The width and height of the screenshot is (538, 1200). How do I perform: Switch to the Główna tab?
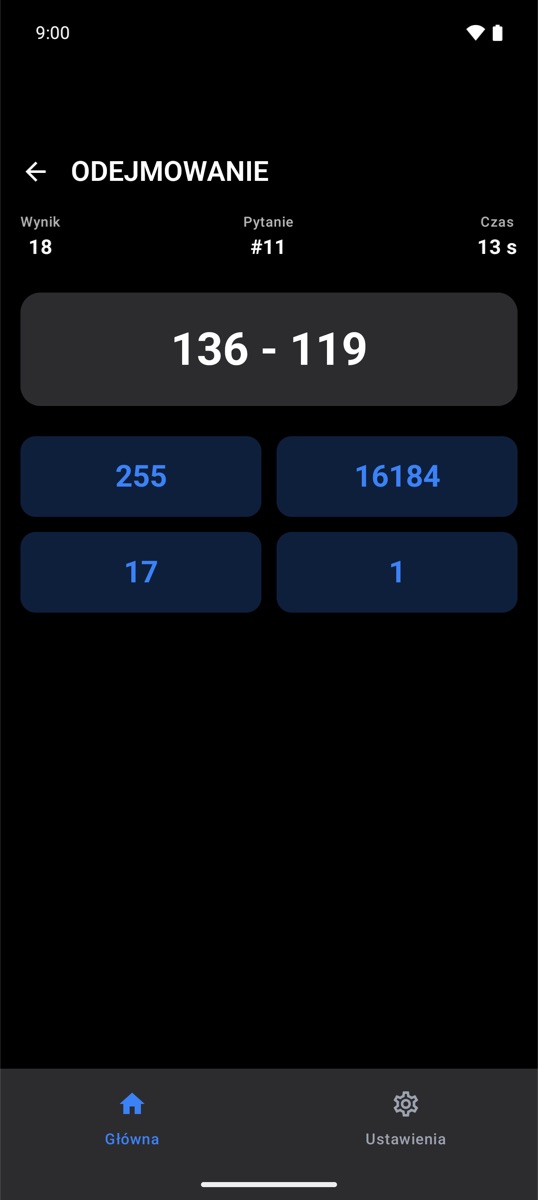(x=132, y=1119)
